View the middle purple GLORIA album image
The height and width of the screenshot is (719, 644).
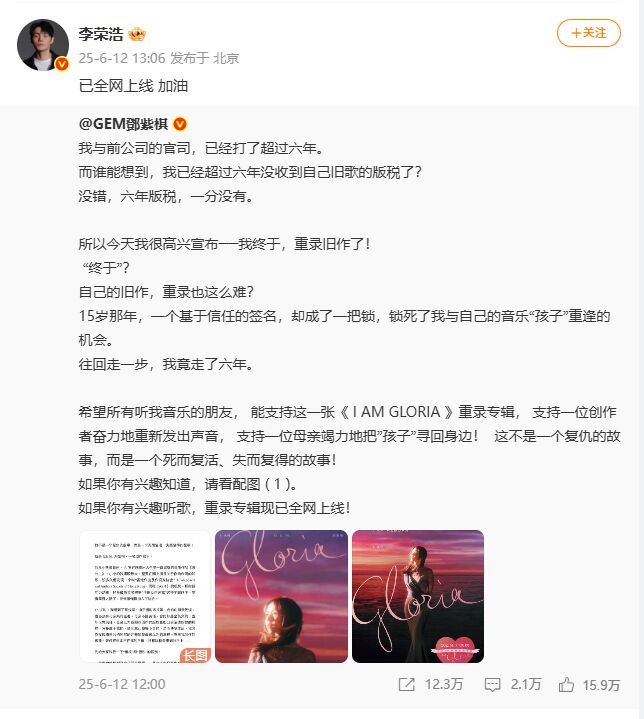tap(281, 596)
